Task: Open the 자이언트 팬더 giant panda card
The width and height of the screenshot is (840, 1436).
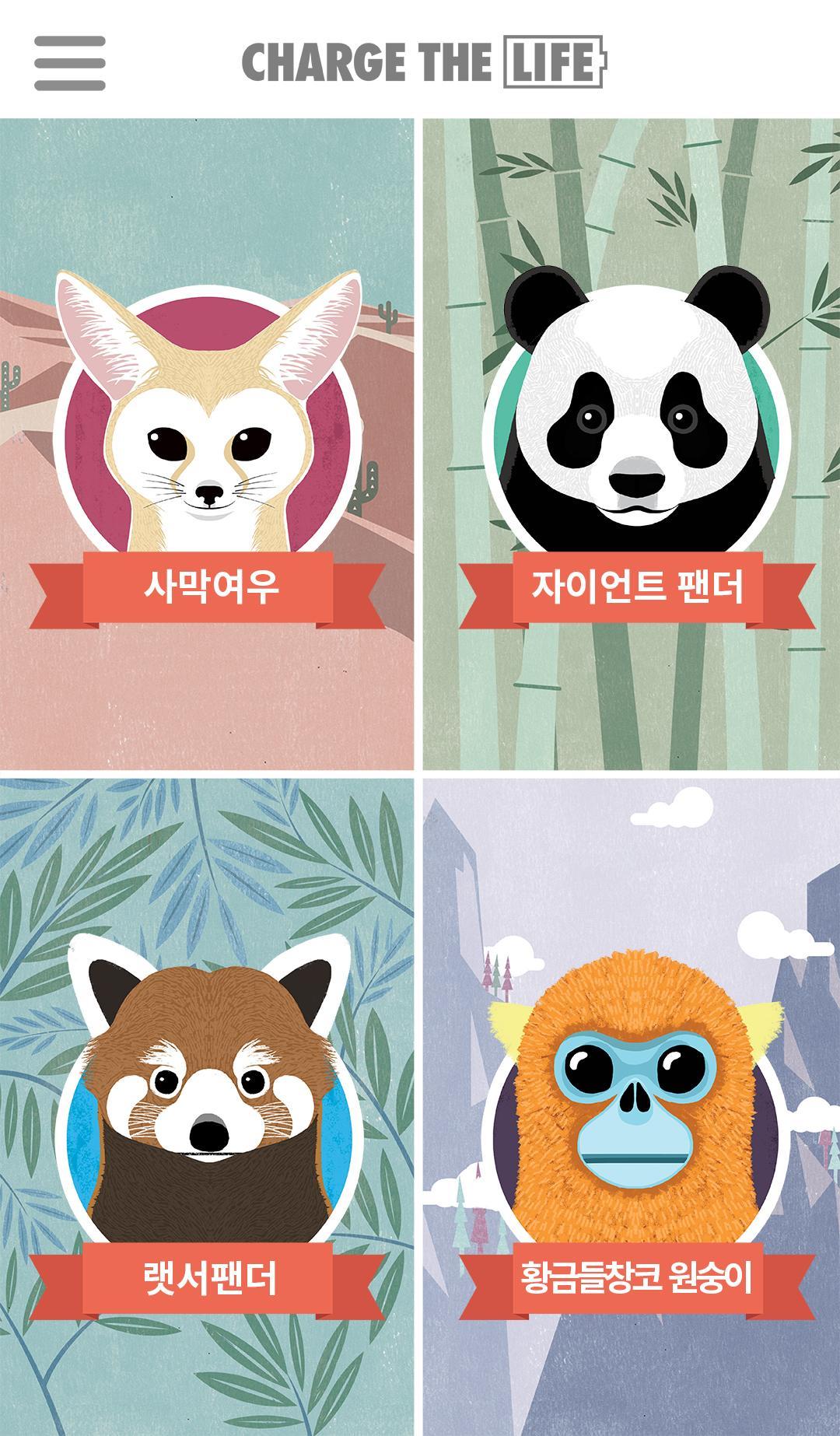Action: click(632, 443)
